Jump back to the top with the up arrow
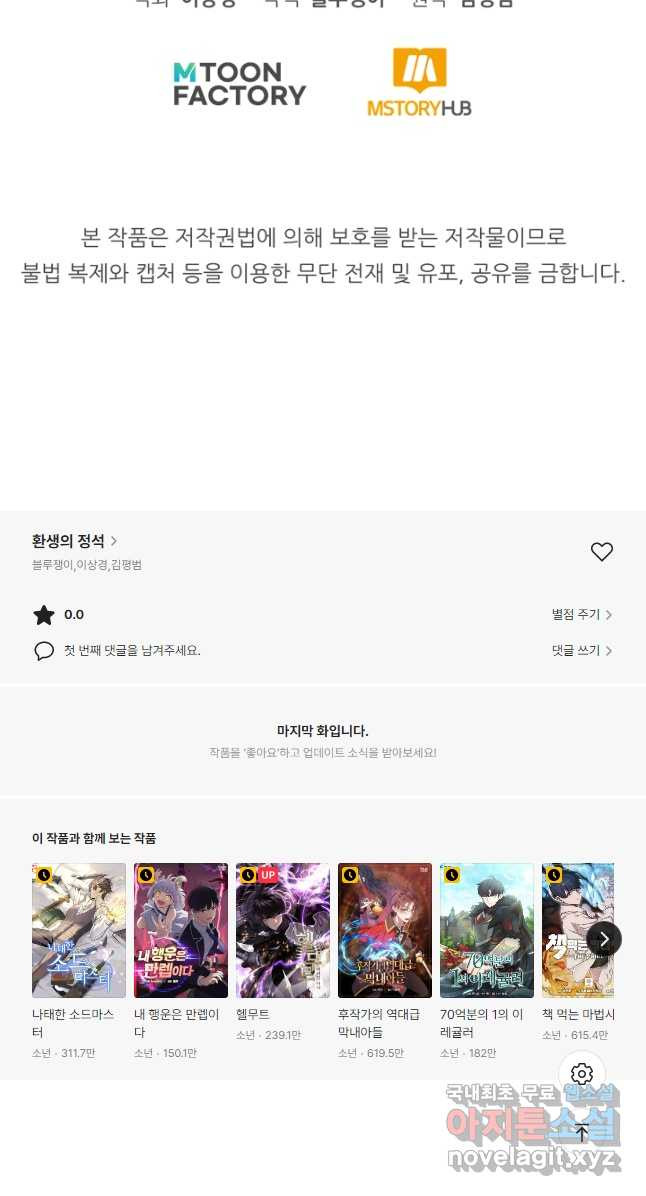The width and height of the screenshot is (646, 1196). [582, 1133]
